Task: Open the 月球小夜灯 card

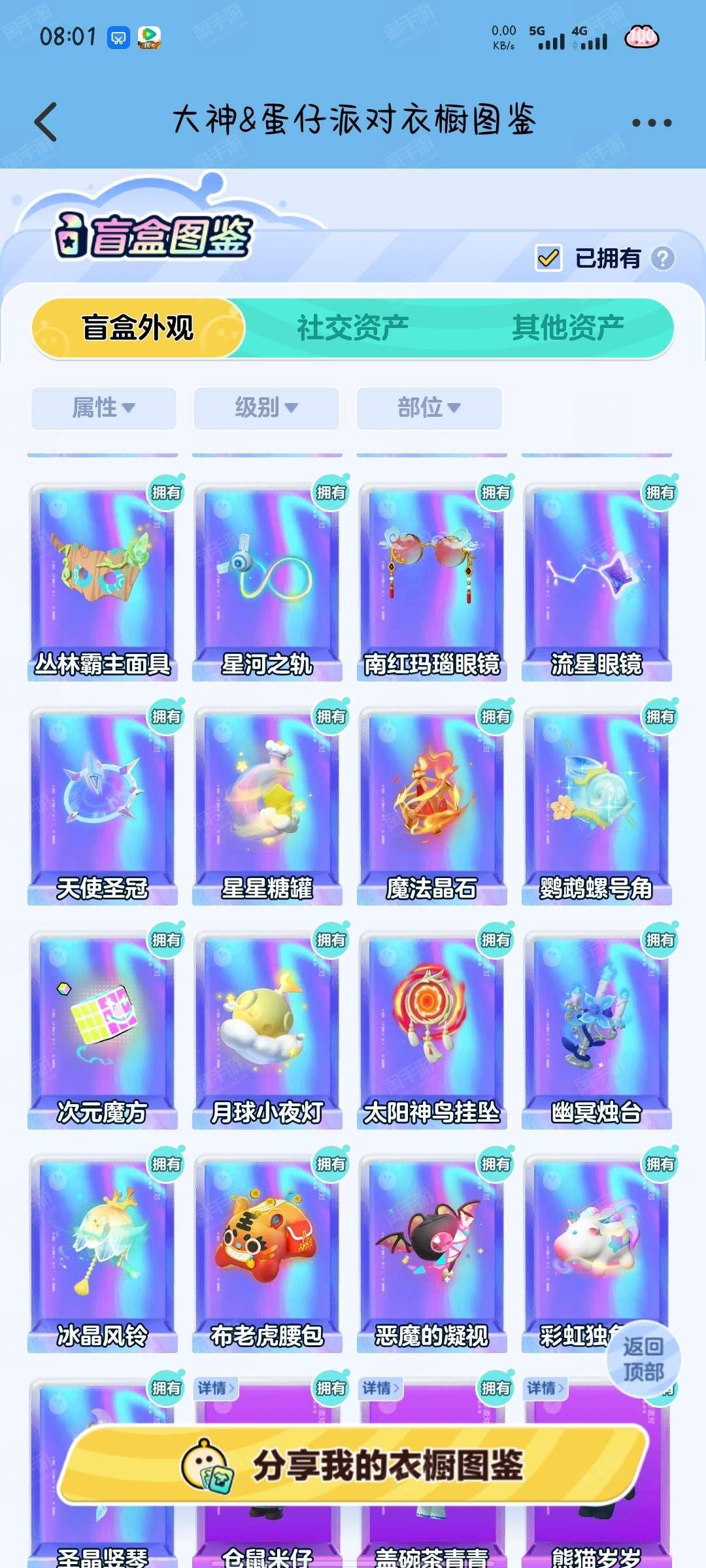Action: 267,1029
